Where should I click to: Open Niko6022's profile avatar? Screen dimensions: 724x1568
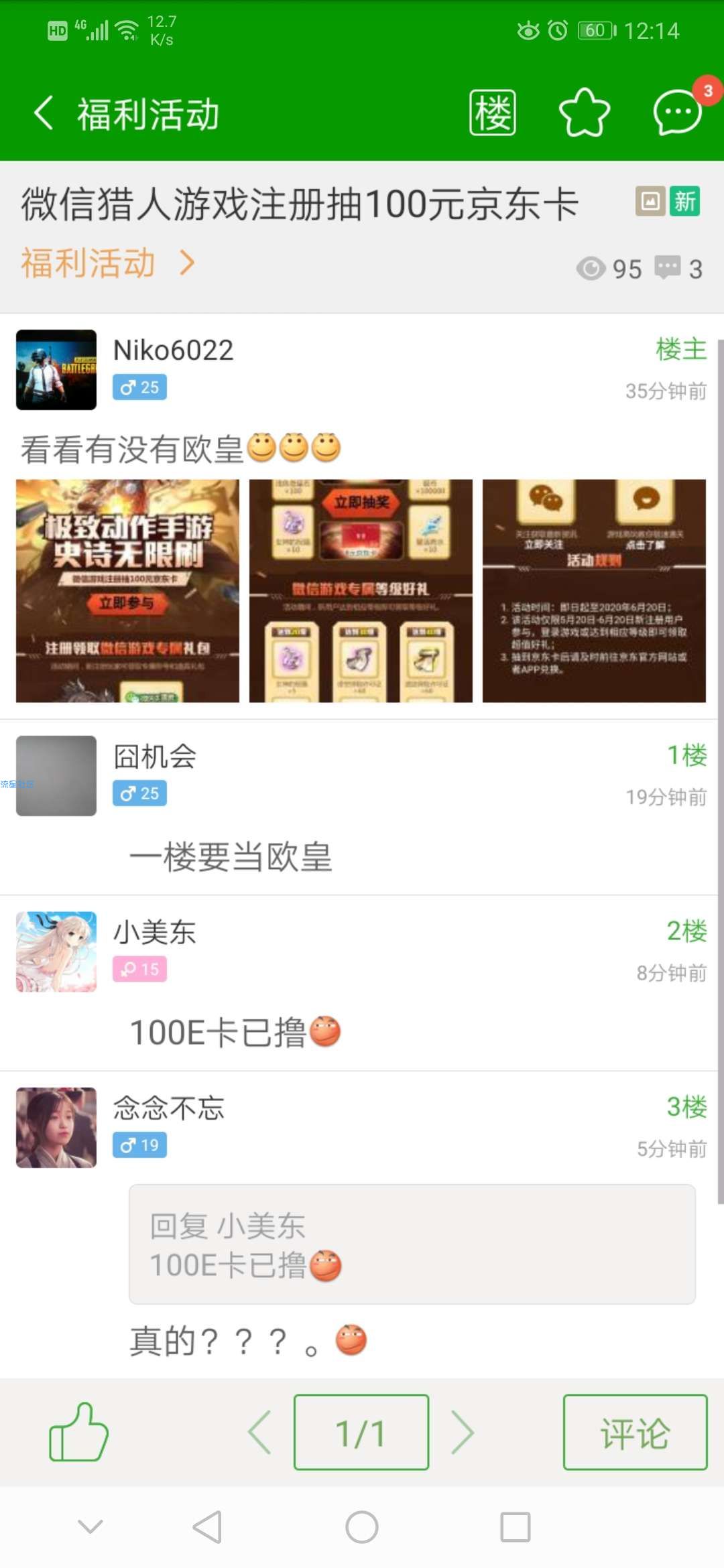click(x=56, y=370)
